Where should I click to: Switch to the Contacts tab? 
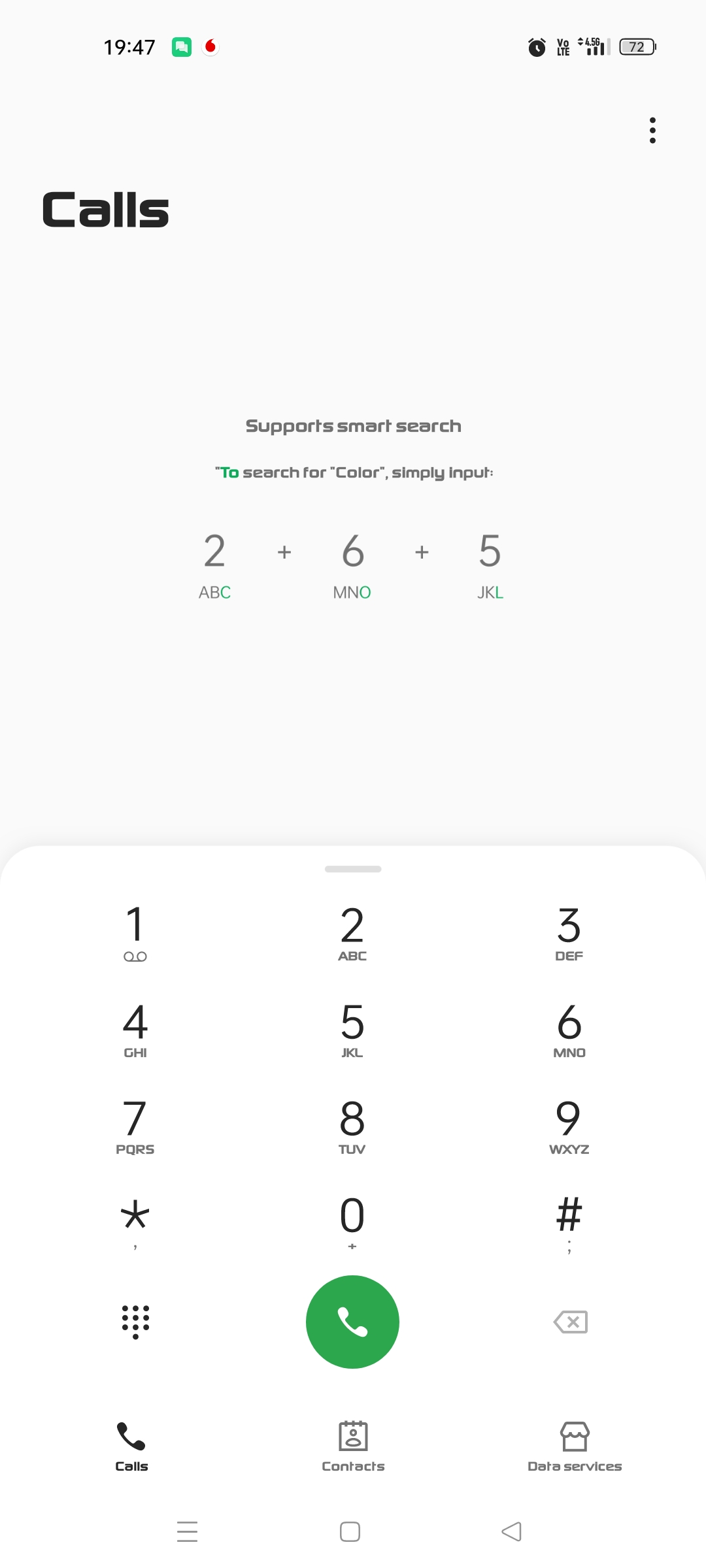coord(353,1446)
